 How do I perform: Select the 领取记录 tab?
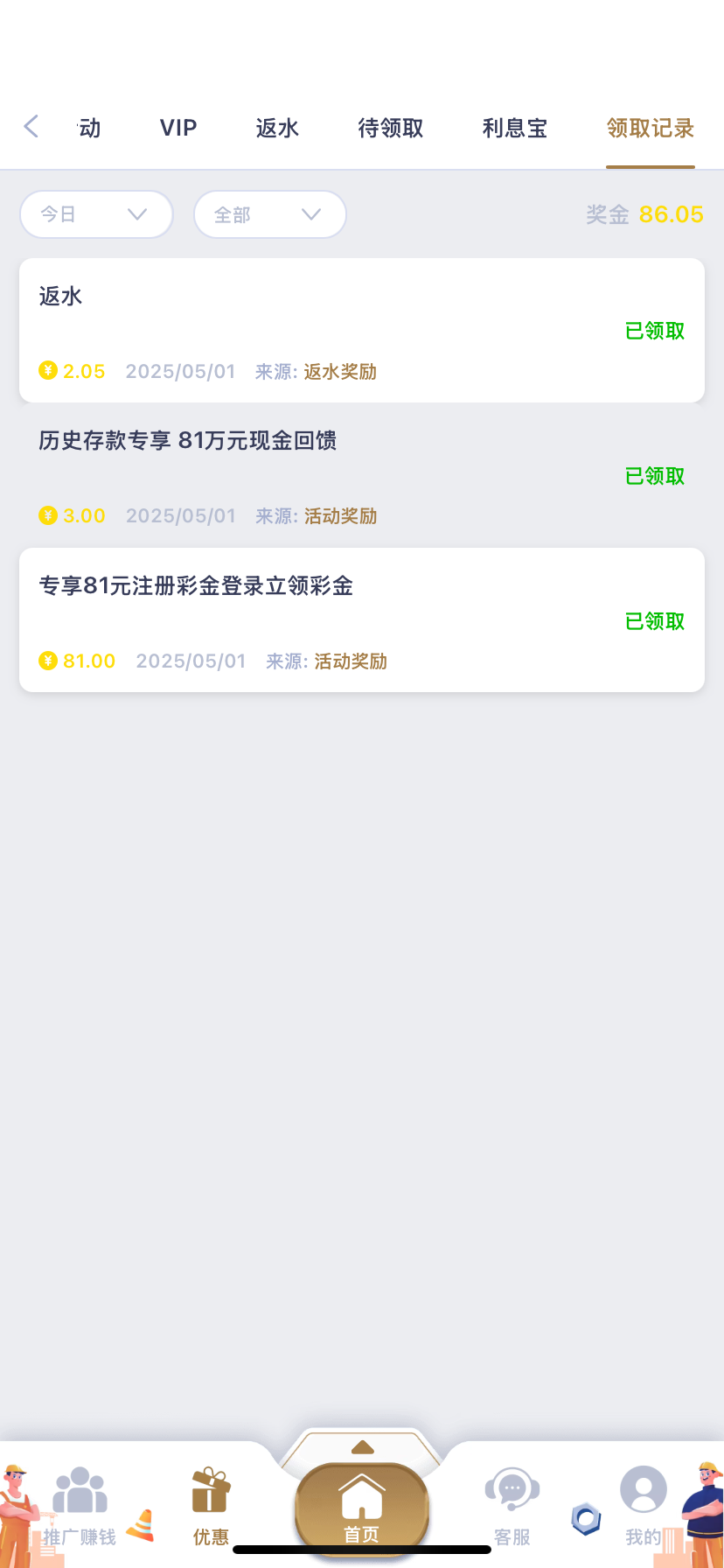(x=650, y=128)
